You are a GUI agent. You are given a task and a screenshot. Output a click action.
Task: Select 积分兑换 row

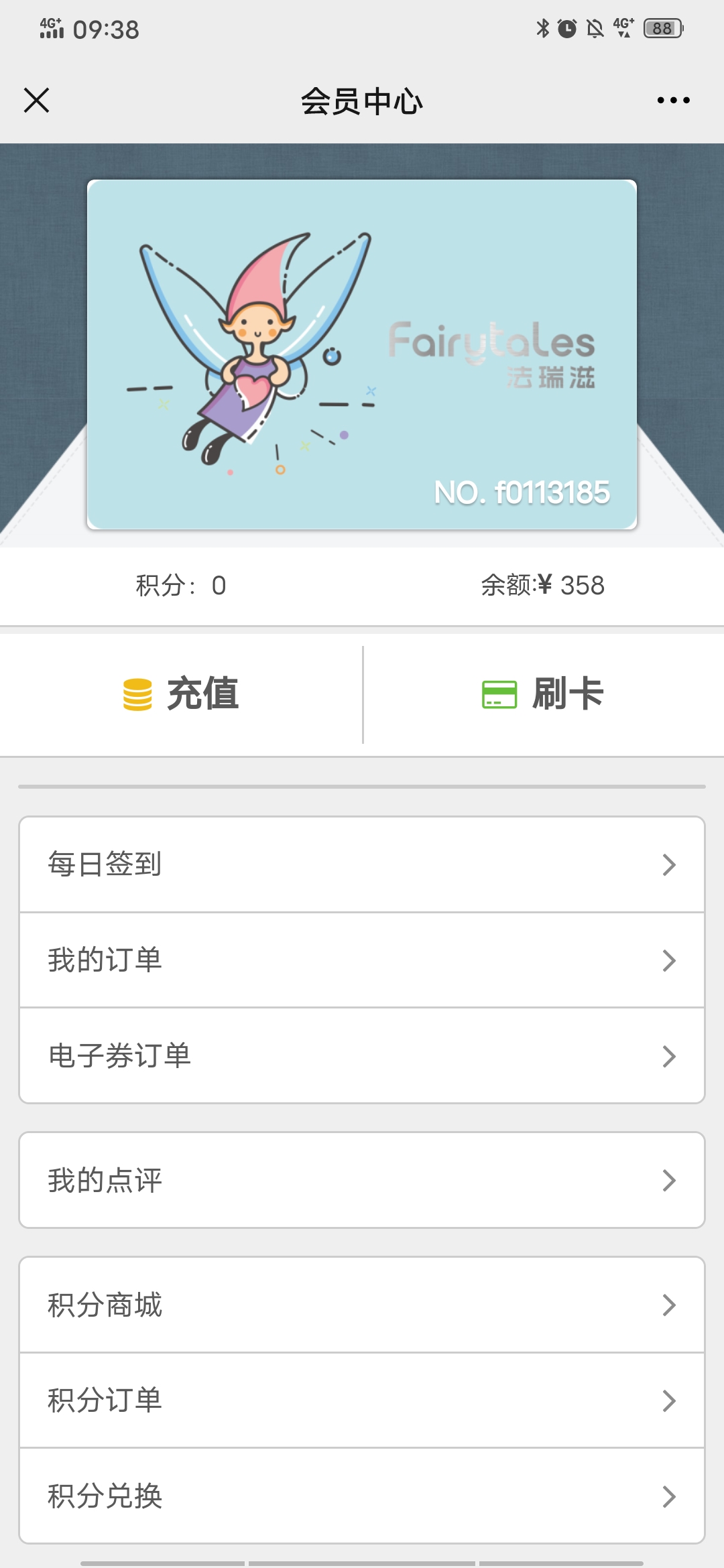[x=362, y=1496]
